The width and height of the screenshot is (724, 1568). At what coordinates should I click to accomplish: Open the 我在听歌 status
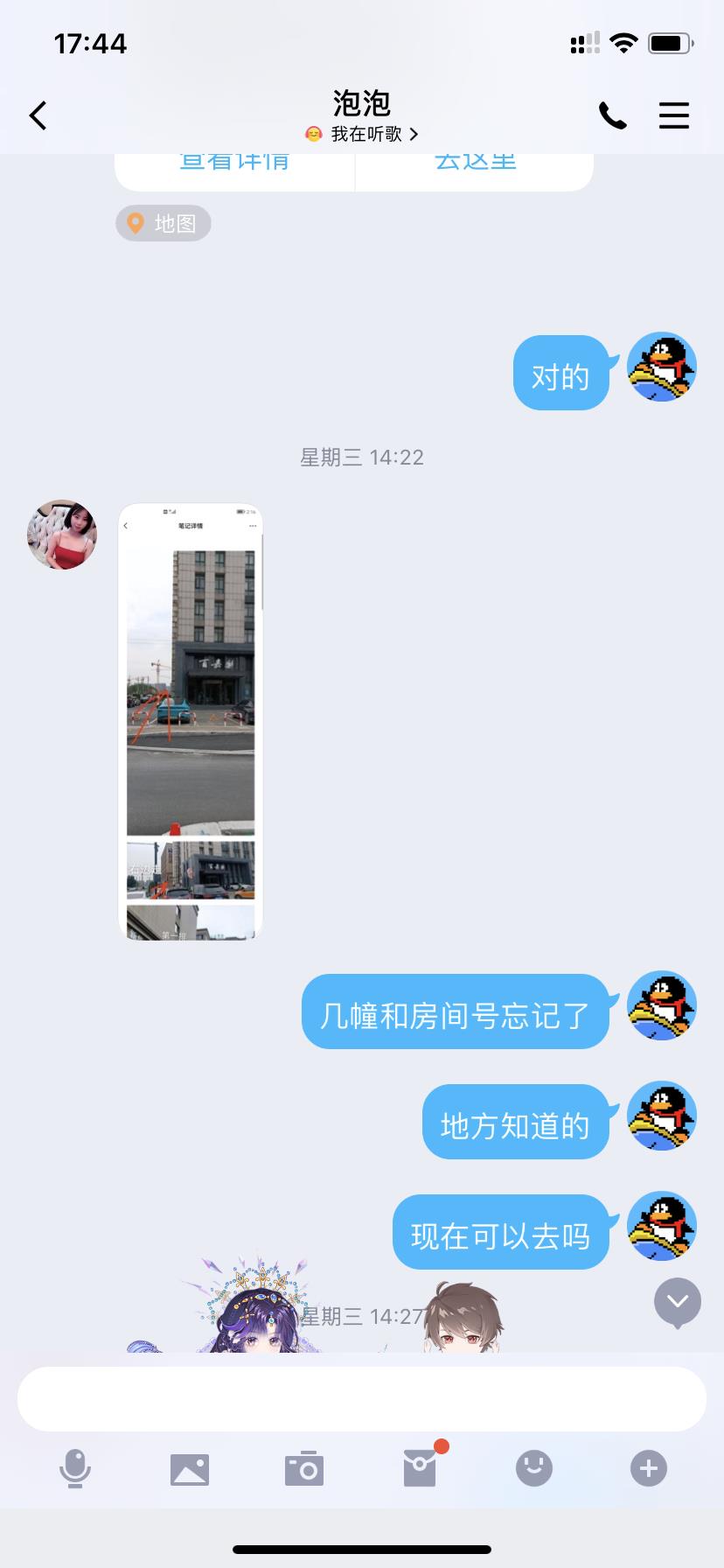click(362, 134)
